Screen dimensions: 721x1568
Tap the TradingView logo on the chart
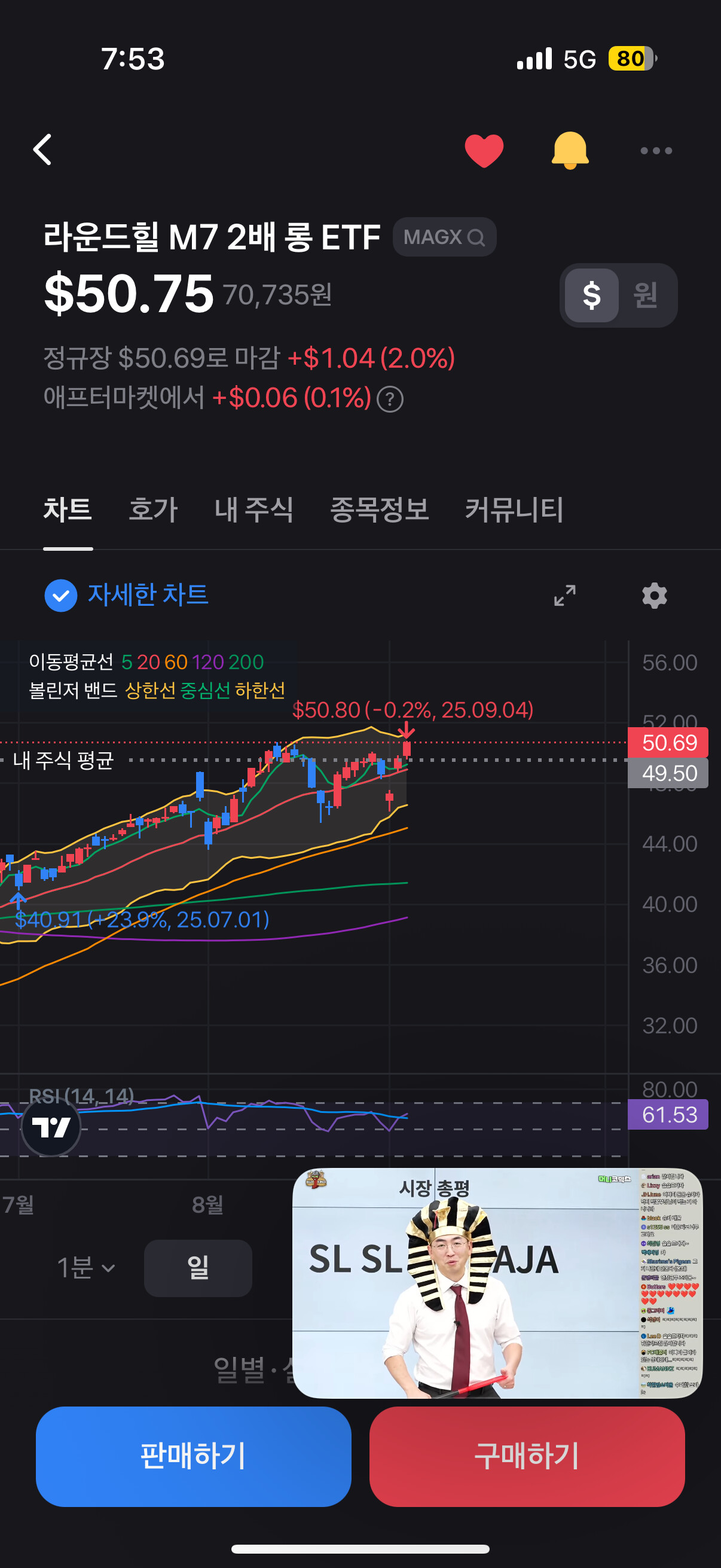tap(51, 1127)
